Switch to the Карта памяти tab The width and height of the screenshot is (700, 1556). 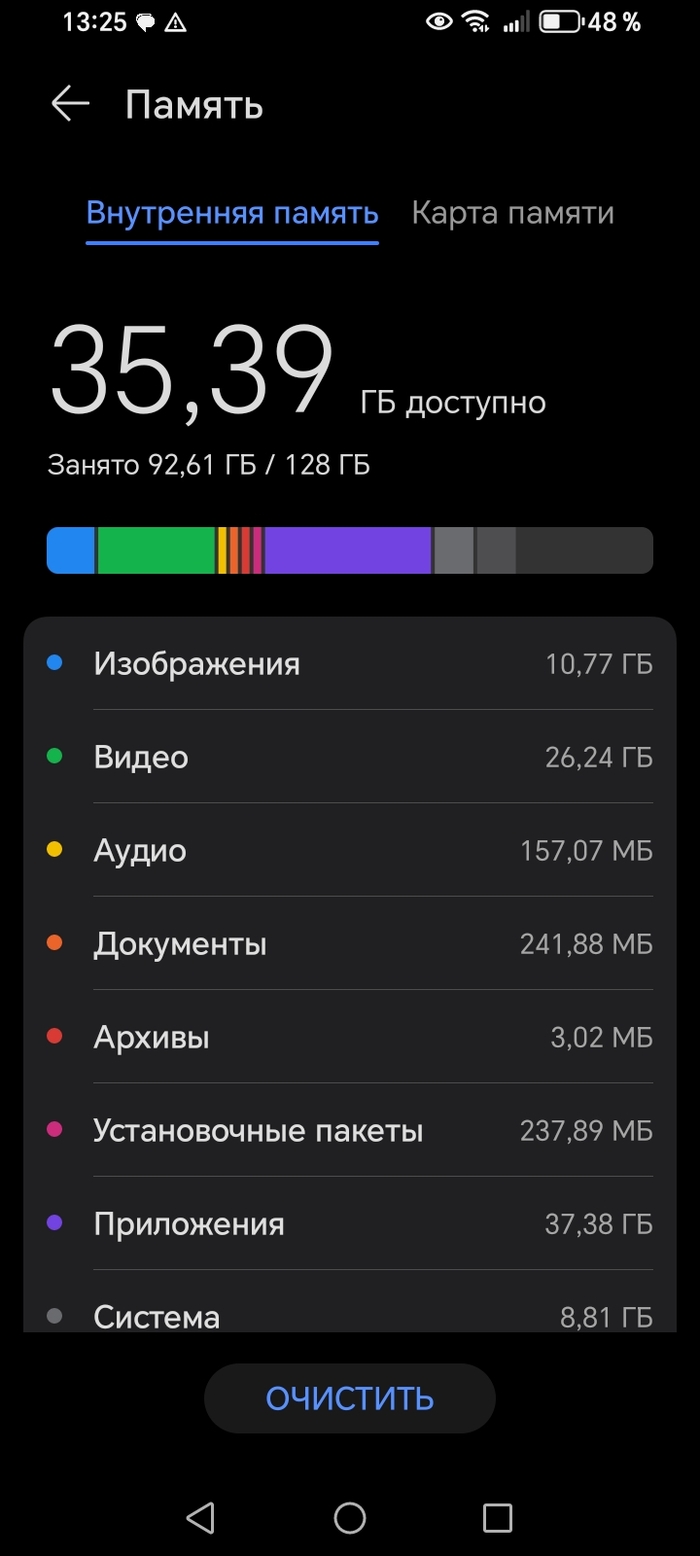512,213
